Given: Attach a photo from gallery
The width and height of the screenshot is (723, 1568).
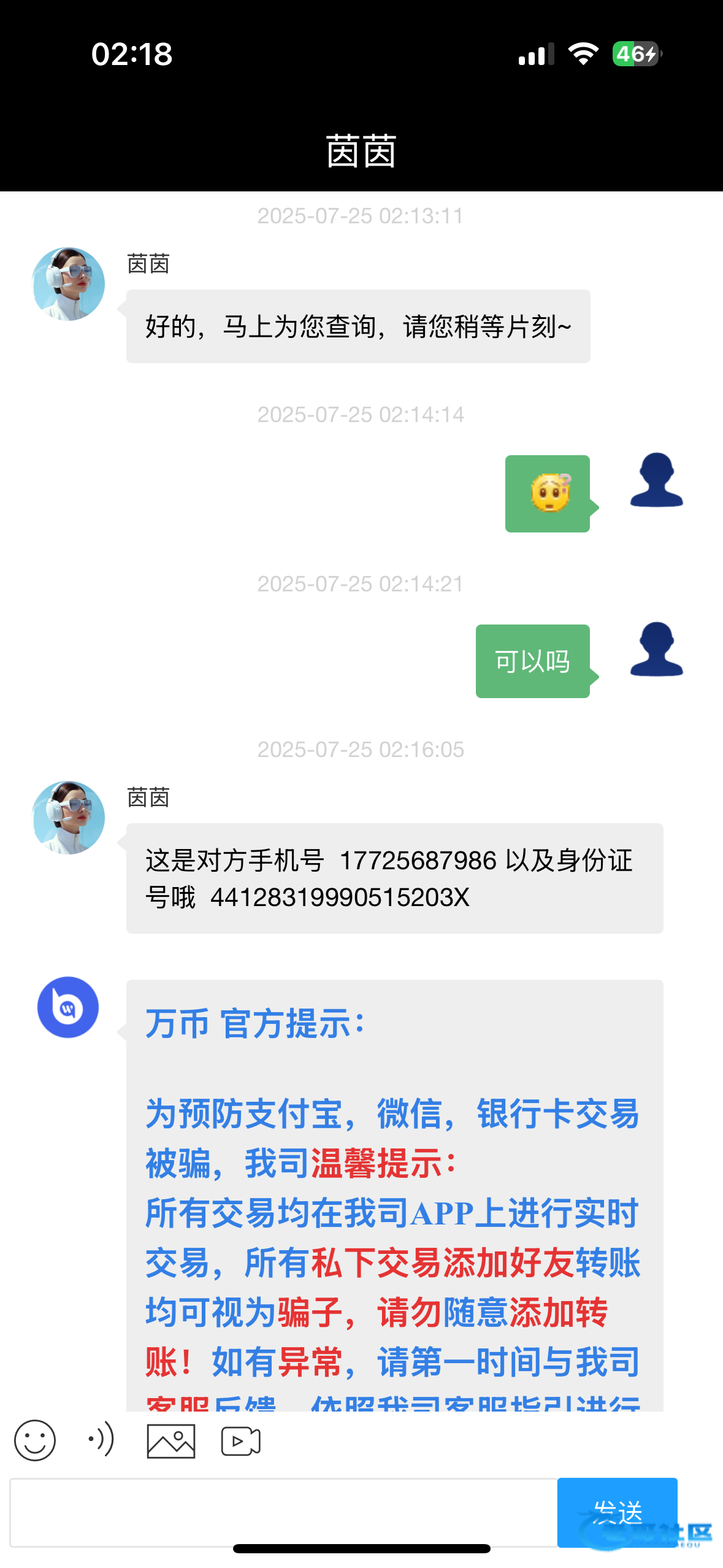Looking at the screenshot, I should click(171, 1441).
